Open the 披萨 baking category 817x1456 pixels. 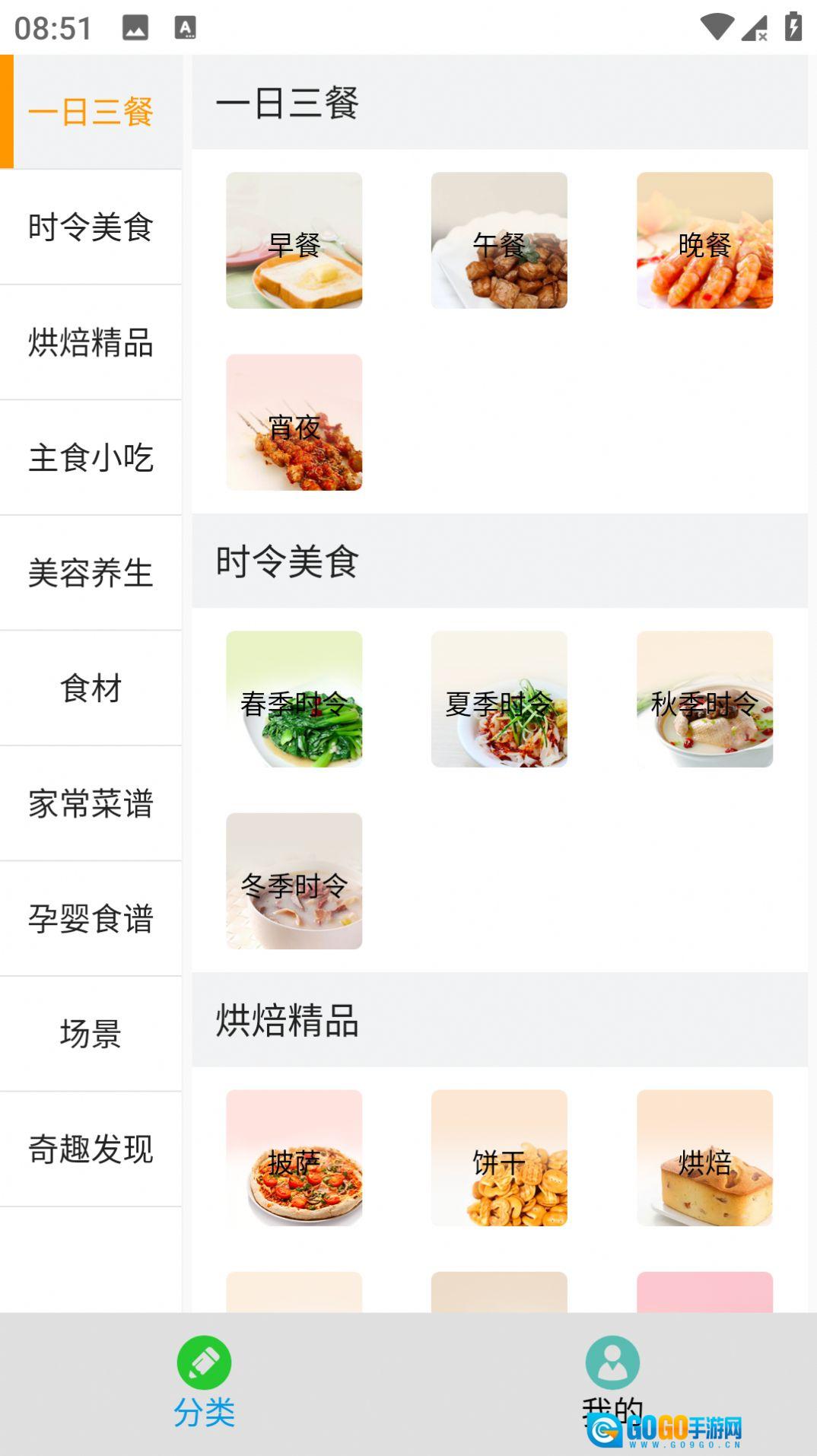coord(294,1158)
